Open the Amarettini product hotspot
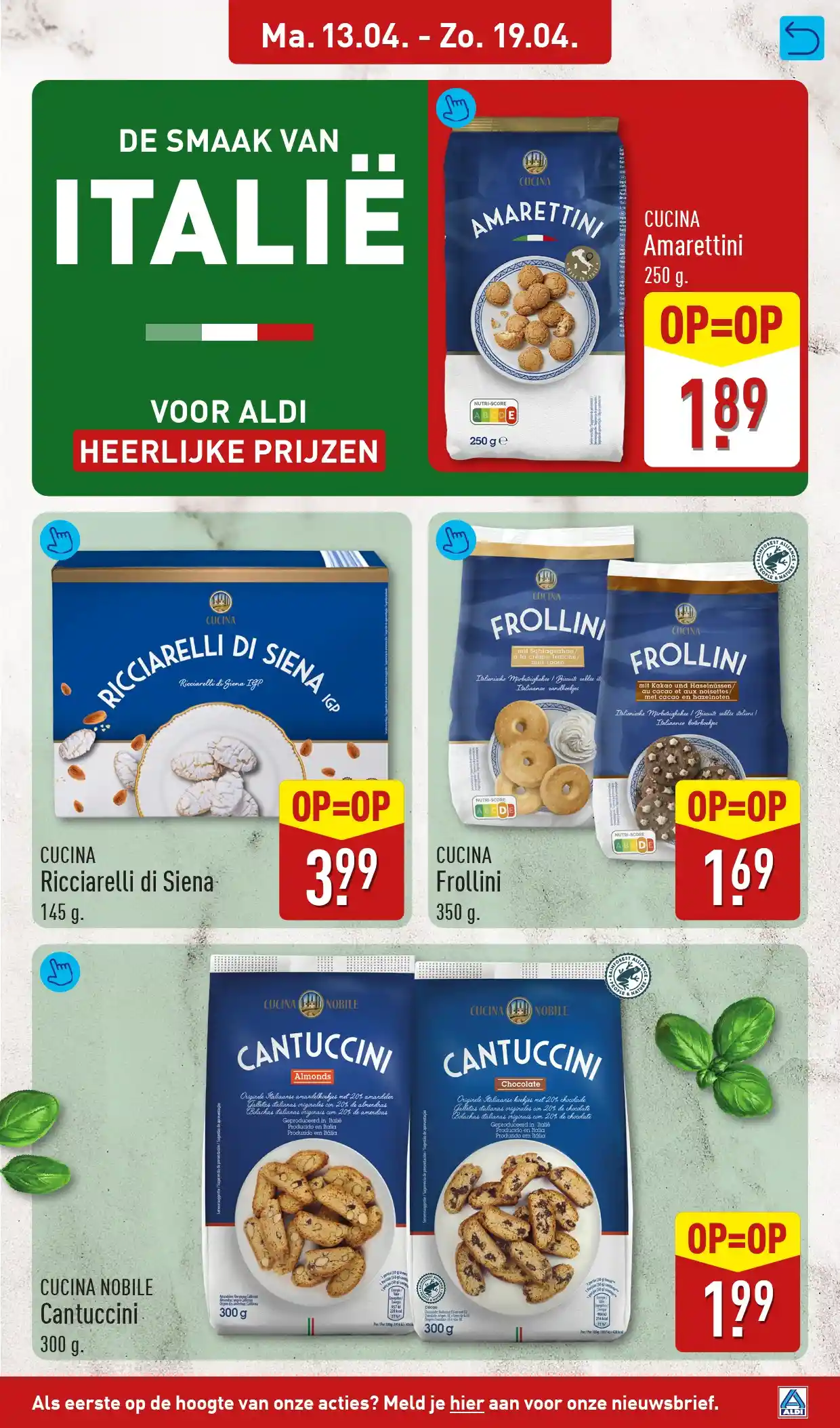This screenshot has width=840, height=1428. [456, 107]
